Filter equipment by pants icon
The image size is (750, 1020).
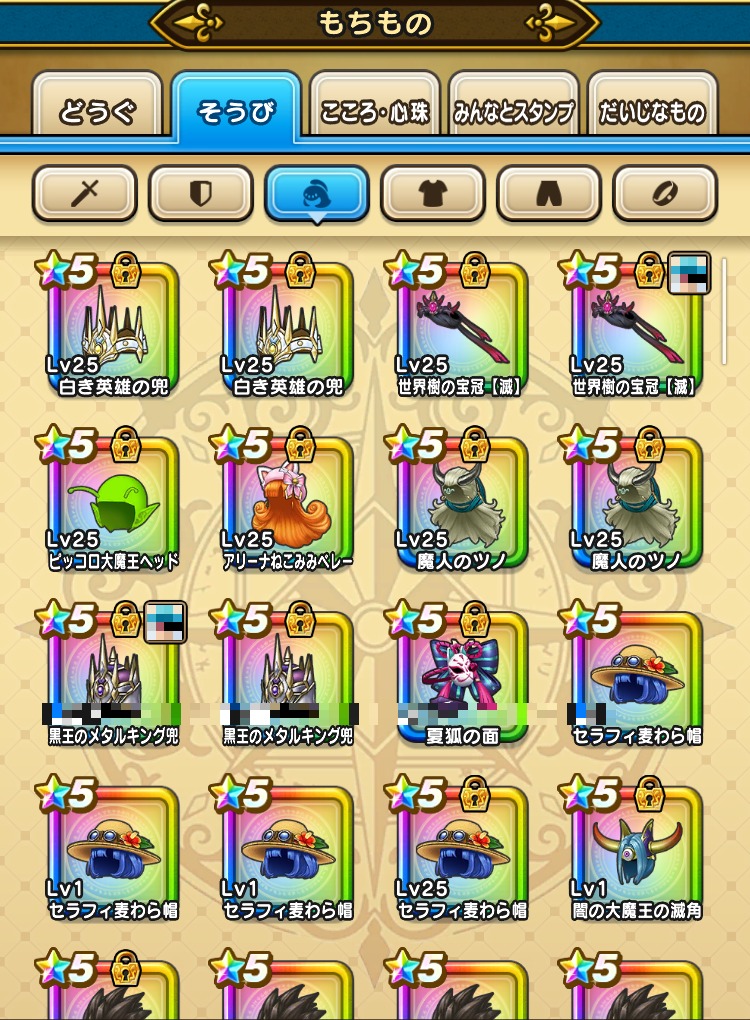click(549, 194)
